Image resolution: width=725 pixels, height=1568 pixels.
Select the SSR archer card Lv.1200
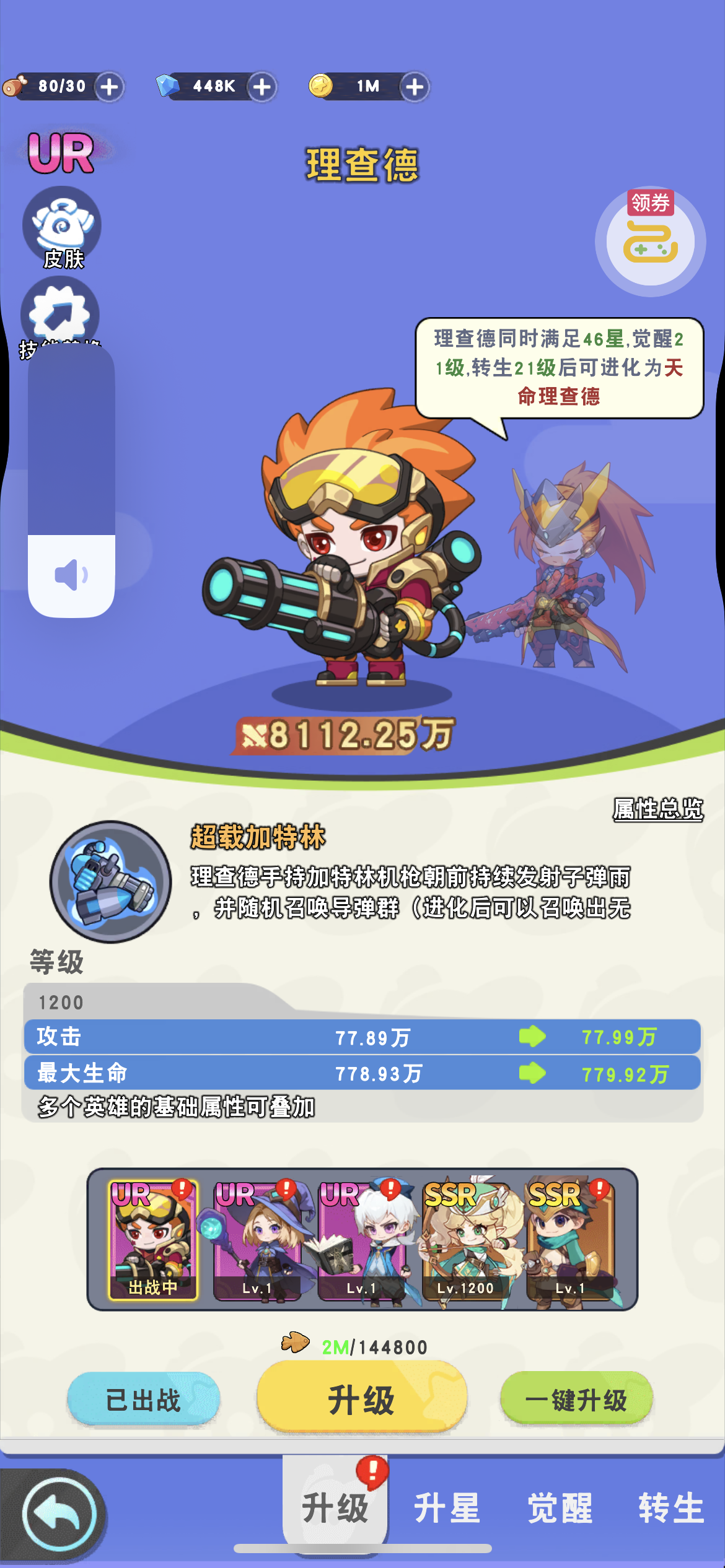point(465,1239)
